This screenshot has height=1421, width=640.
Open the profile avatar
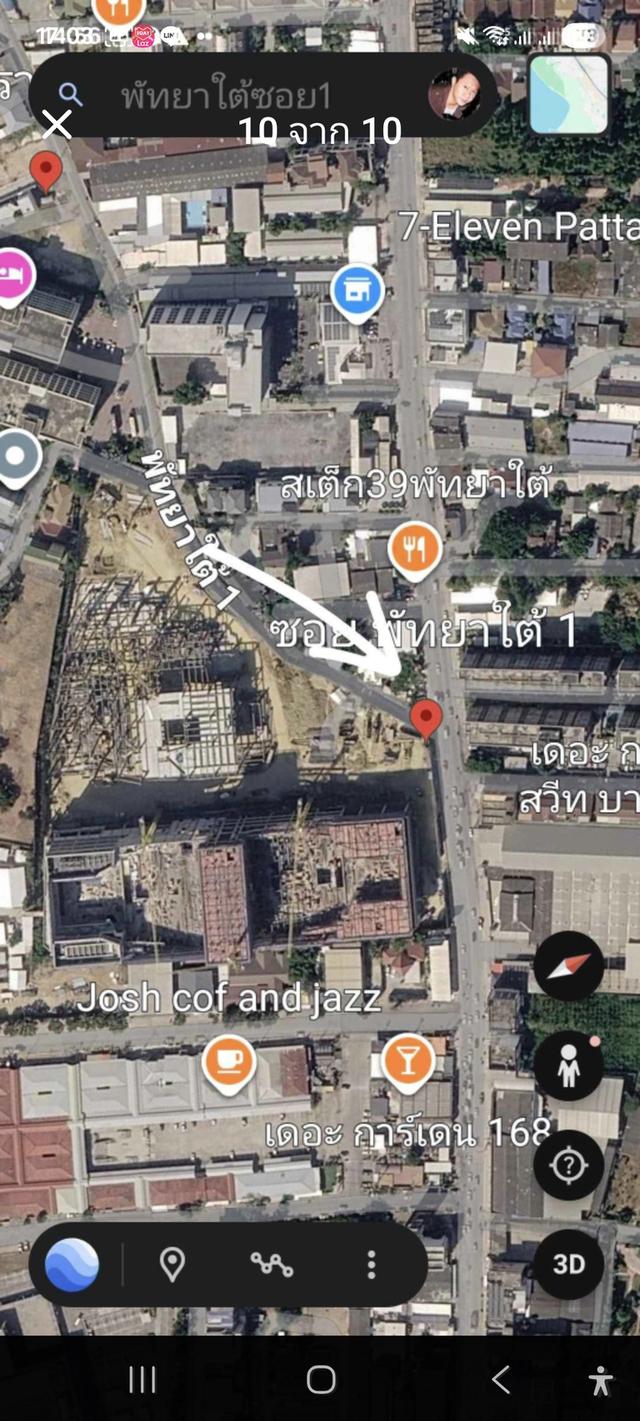point(454,95)
